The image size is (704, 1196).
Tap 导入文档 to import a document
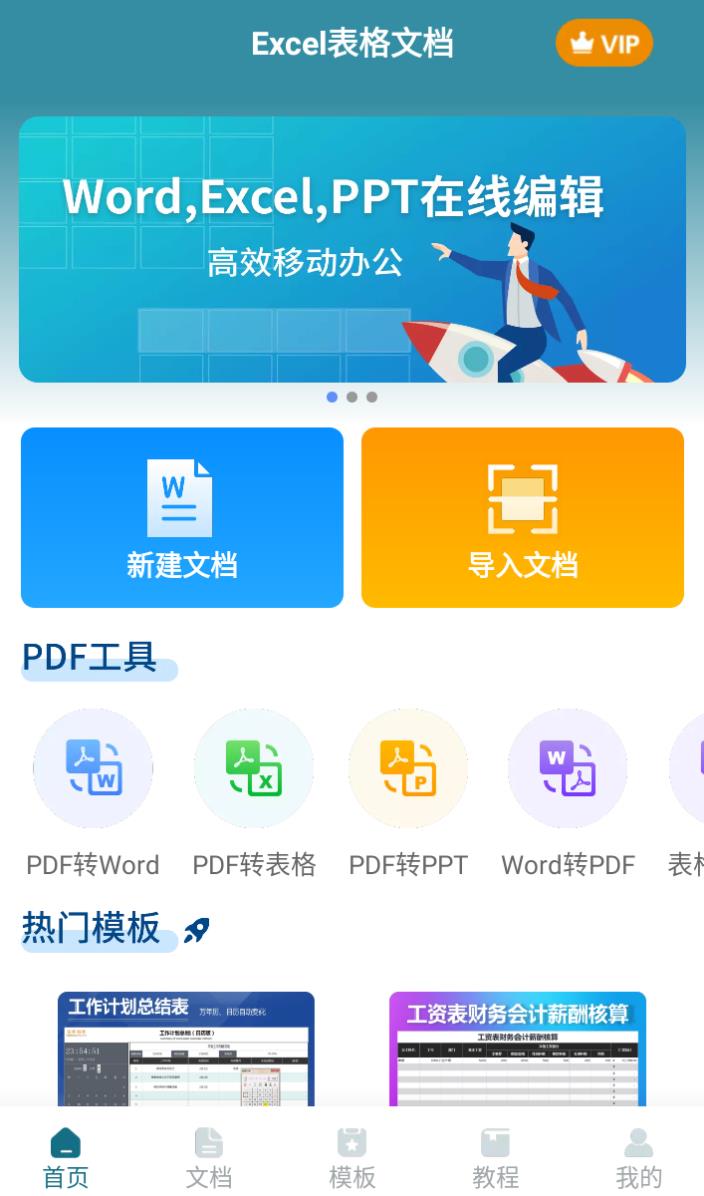[522, 517]
